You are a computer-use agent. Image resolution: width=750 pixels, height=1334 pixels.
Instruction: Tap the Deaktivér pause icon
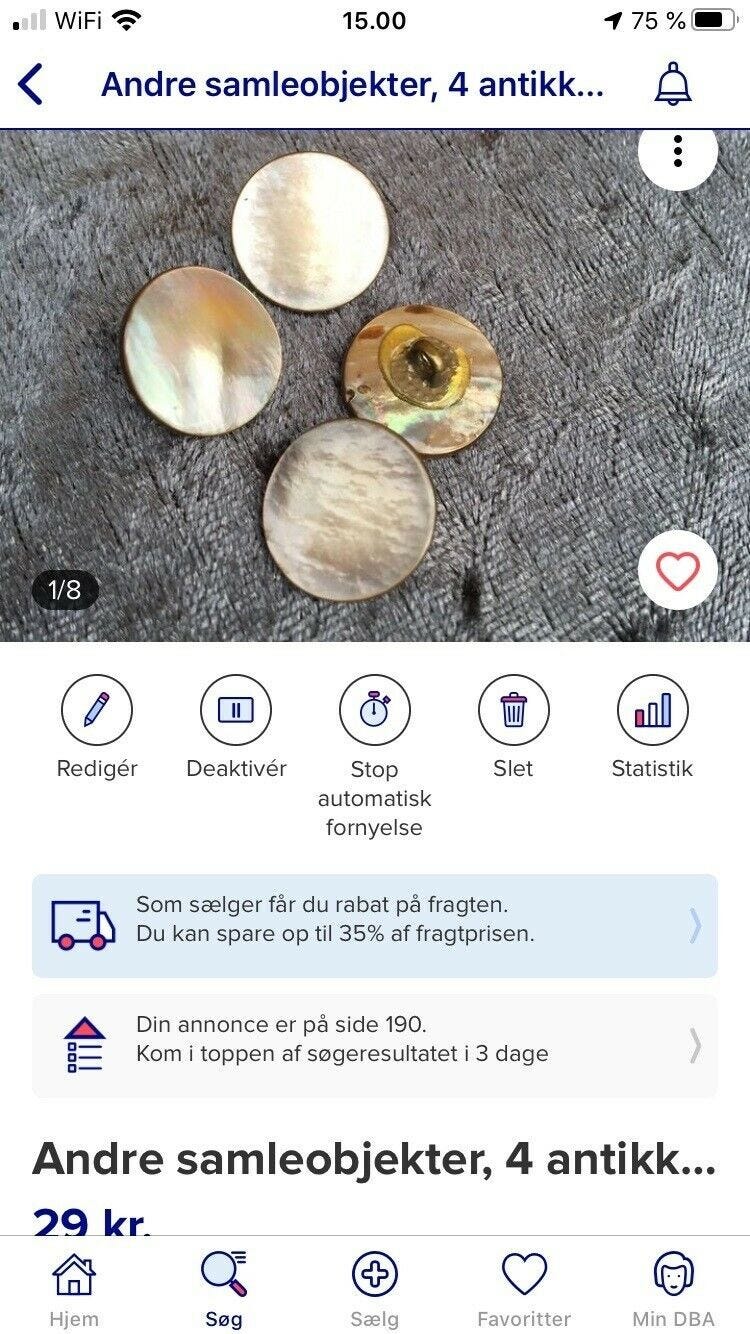tap(236, 710)
